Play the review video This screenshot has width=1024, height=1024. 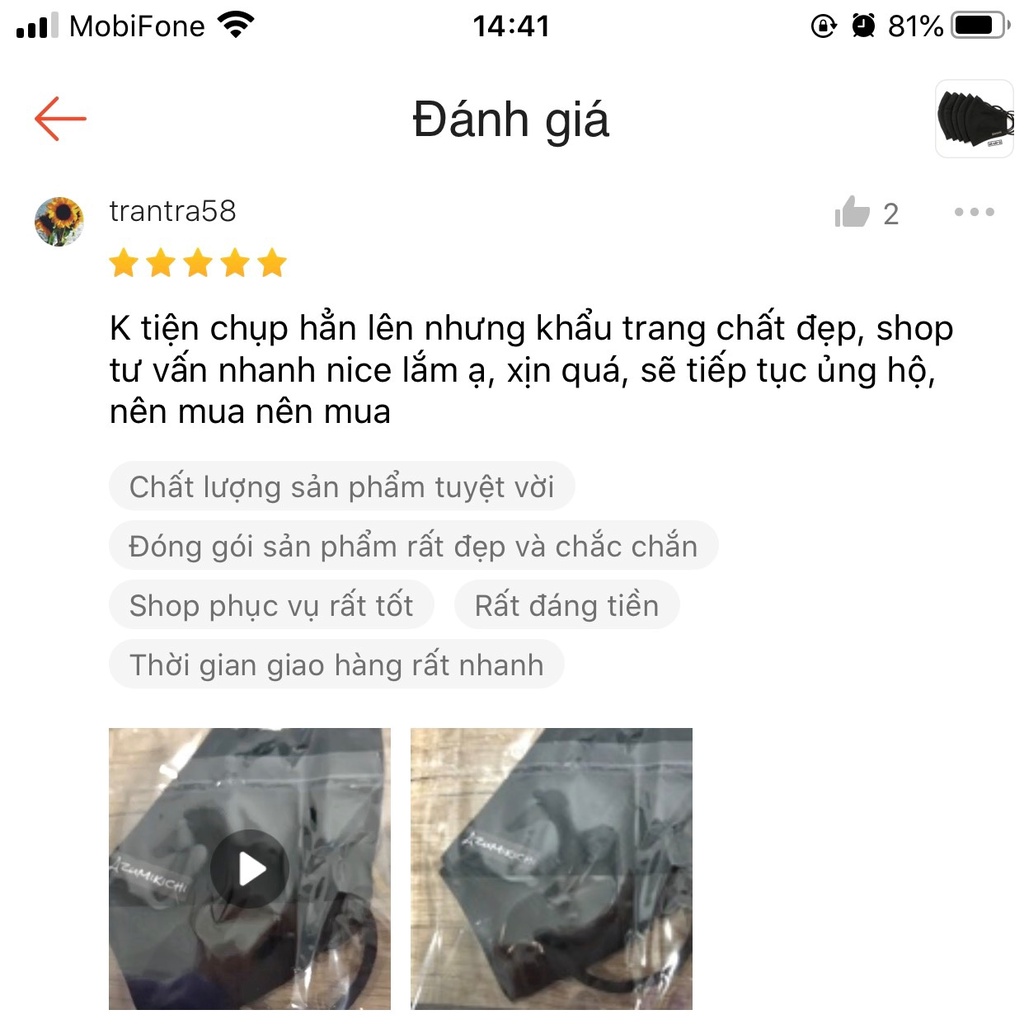pyautogui.click(x=249, y=869)
